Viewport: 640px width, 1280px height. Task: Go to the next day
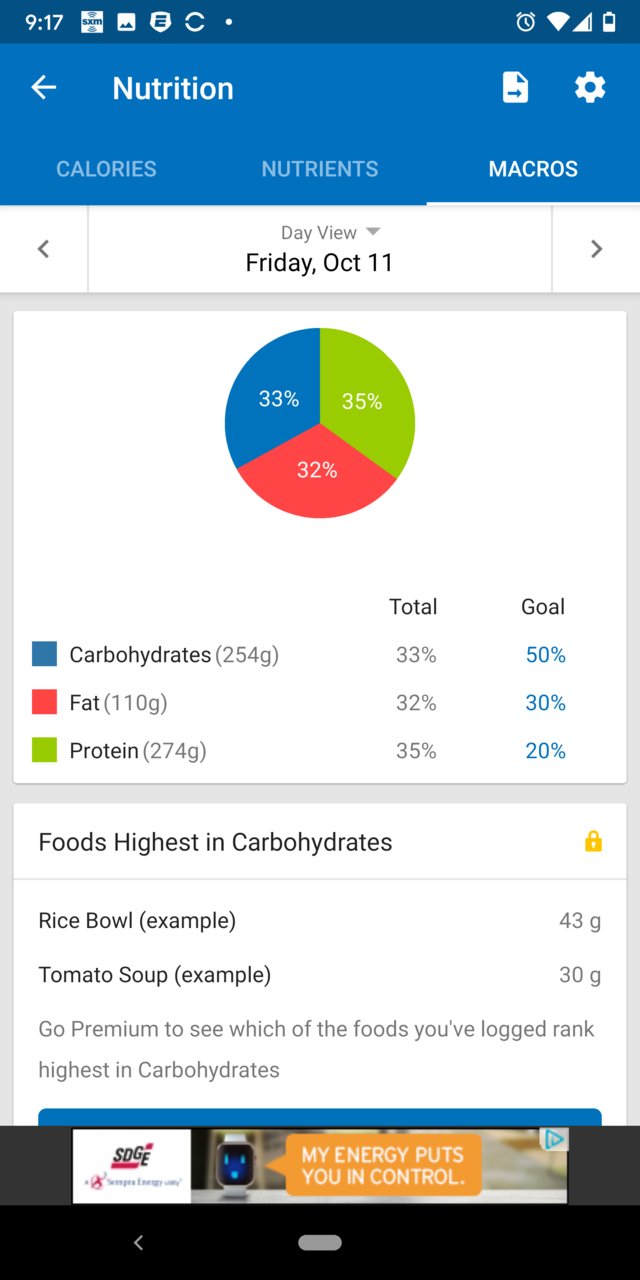596,249
